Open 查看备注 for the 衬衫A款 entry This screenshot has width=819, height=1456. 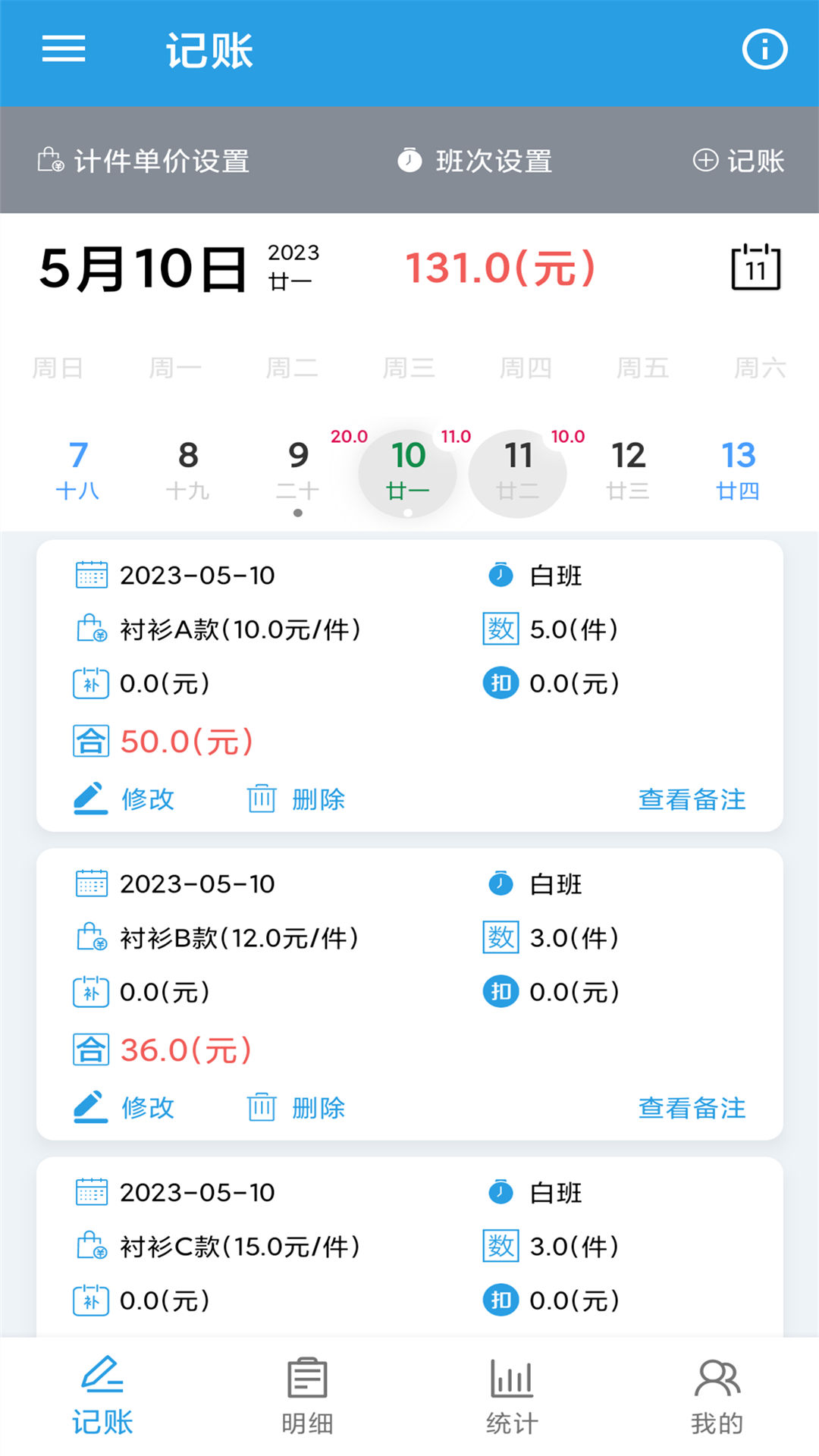692,799
